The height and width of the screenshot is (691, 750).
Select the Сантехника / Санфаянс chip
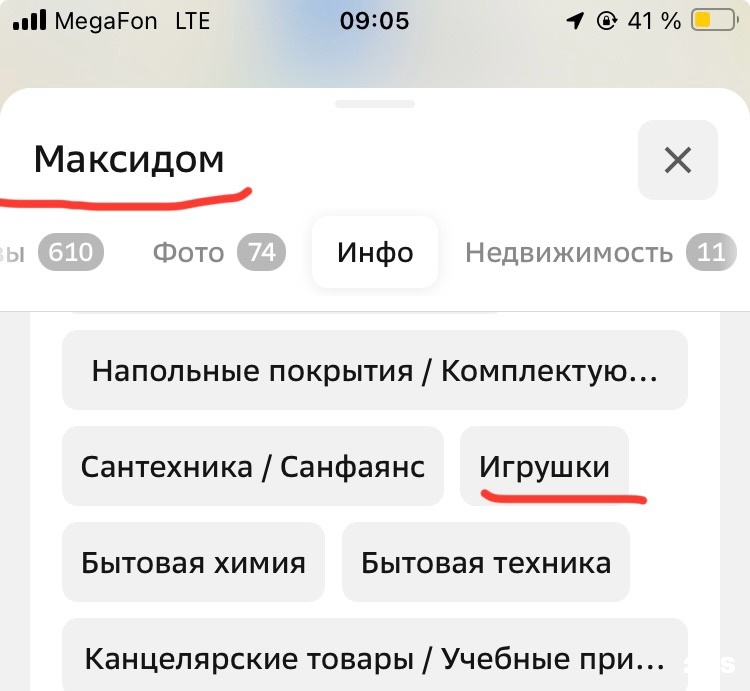pyautogui.click(x=253, y=467)
